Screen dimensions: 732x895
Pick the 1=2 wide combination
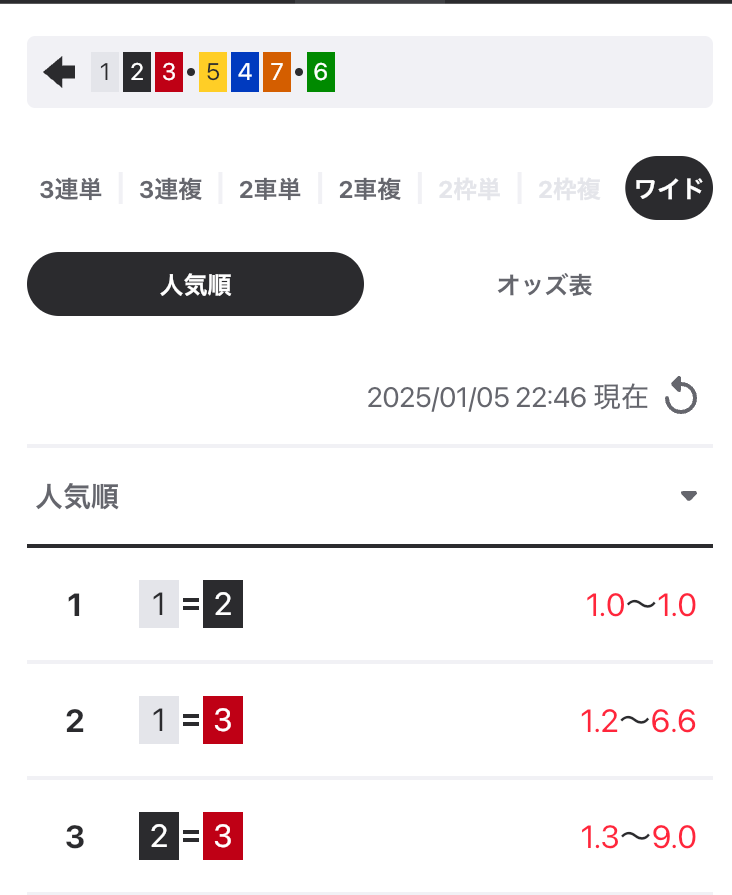(x=369, y=604)
